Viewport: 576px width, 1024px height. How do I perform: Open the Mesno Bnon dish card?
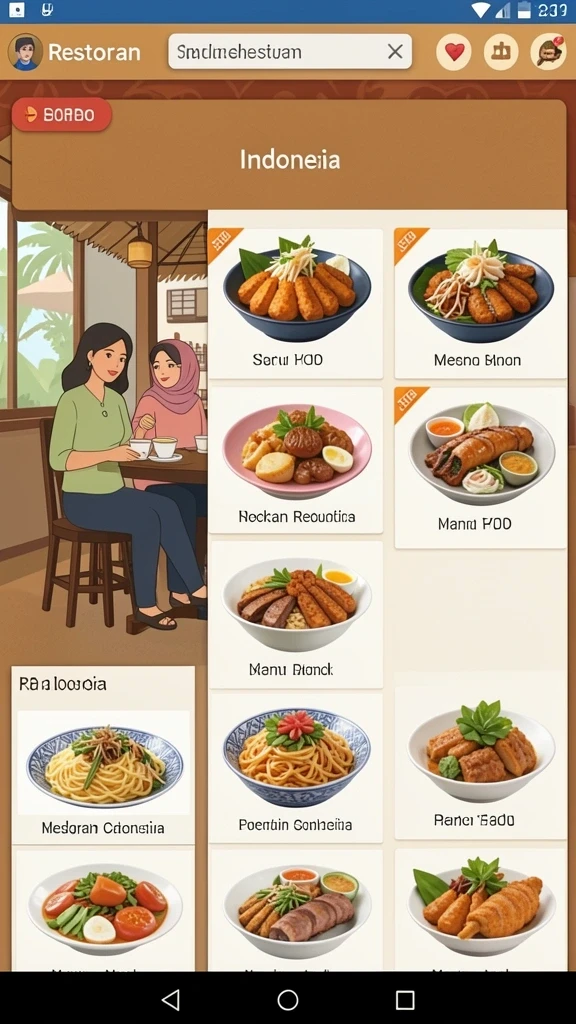click(481, 303)
